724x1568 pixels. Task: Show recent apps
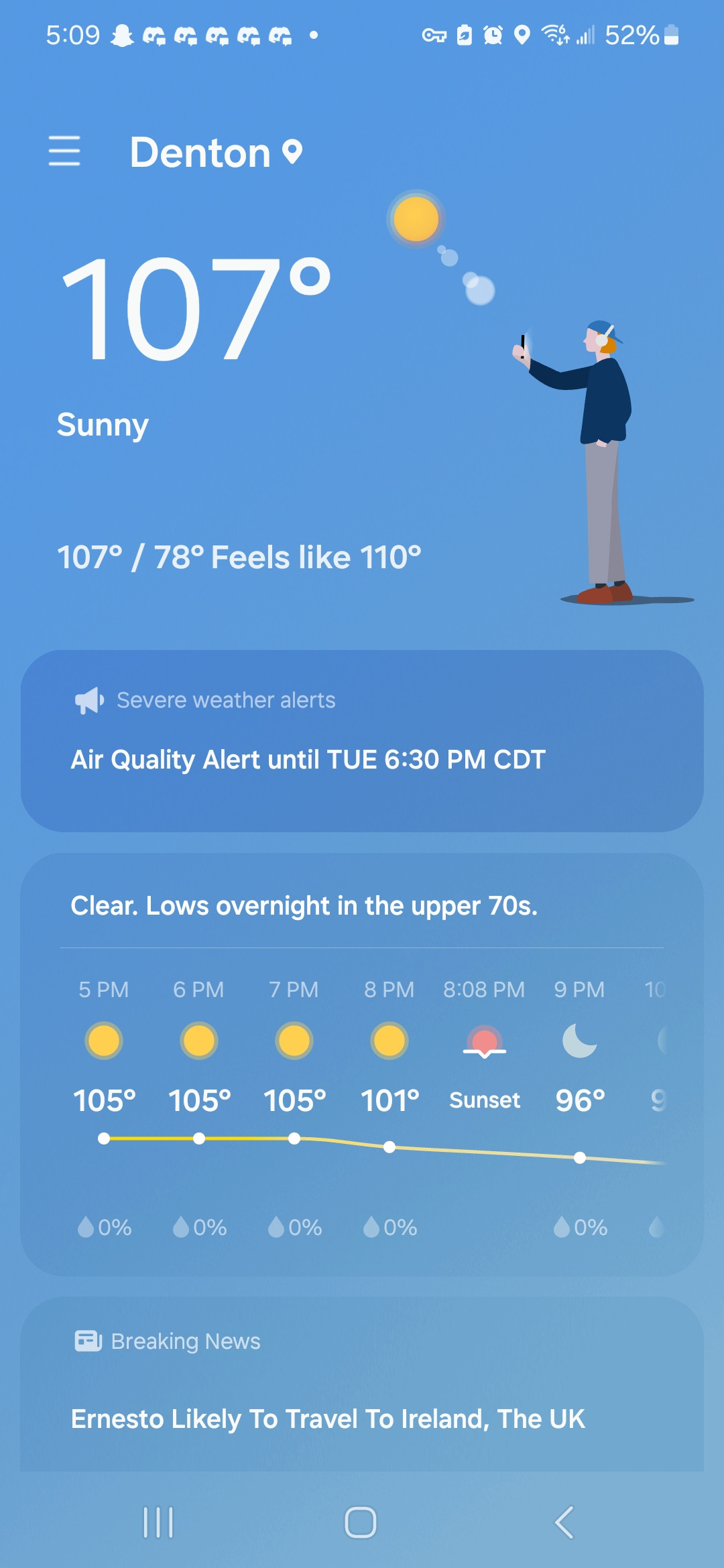pos(158,1522)
